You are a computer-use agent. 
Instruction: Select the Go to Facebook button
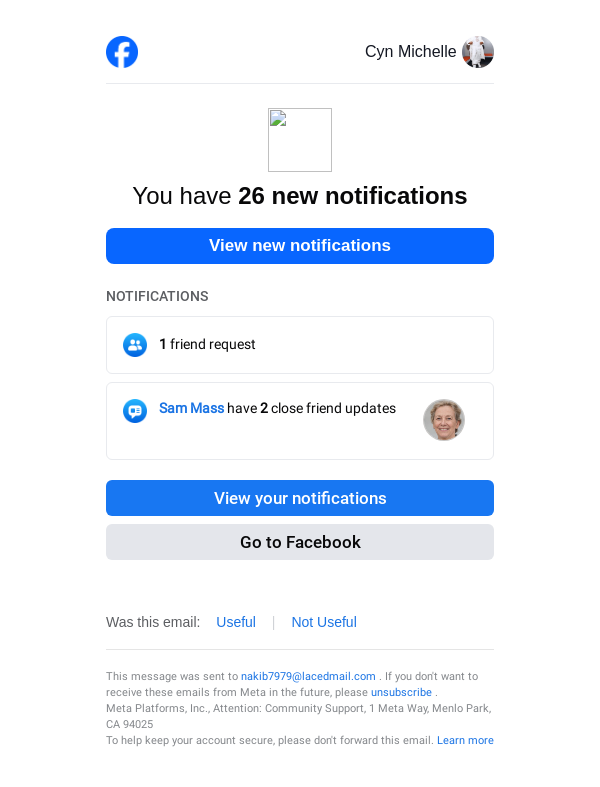pyautogui.click(x=300, y=542)
